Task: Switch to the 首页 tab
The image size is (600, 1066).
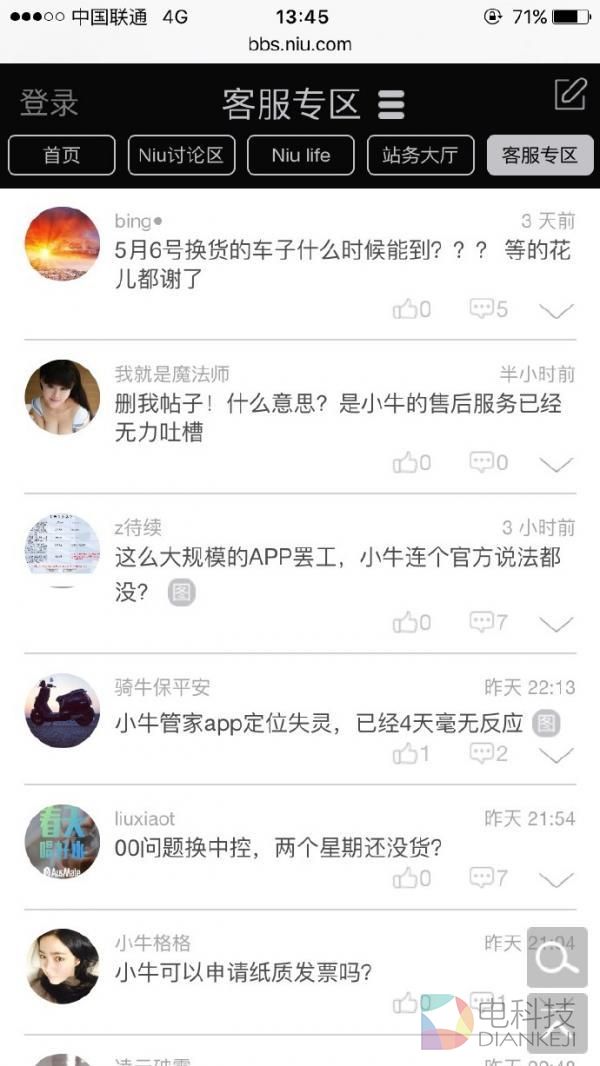Action: click(62, 155)
